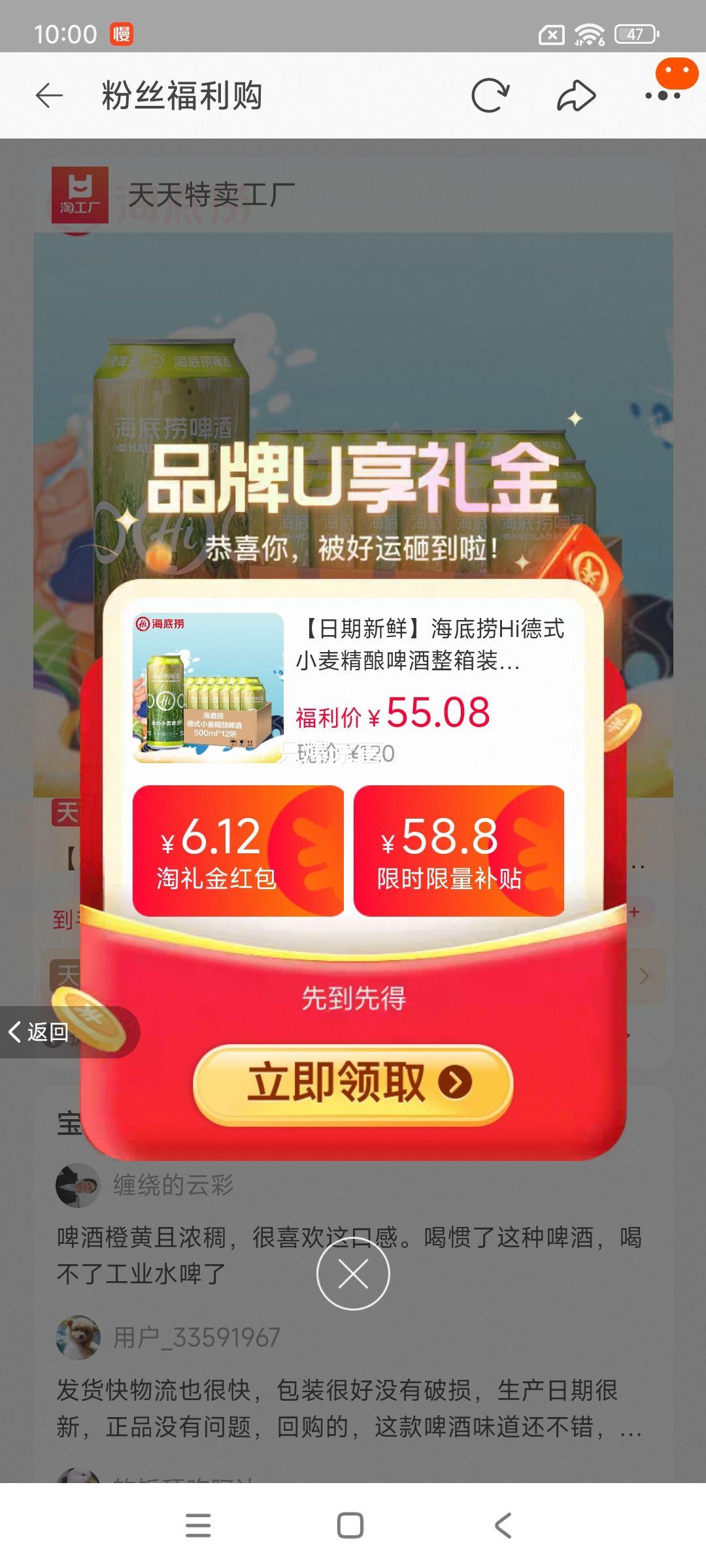Select the ¥6.12 淘礼金红包 coupon

(x=238, y=851)
